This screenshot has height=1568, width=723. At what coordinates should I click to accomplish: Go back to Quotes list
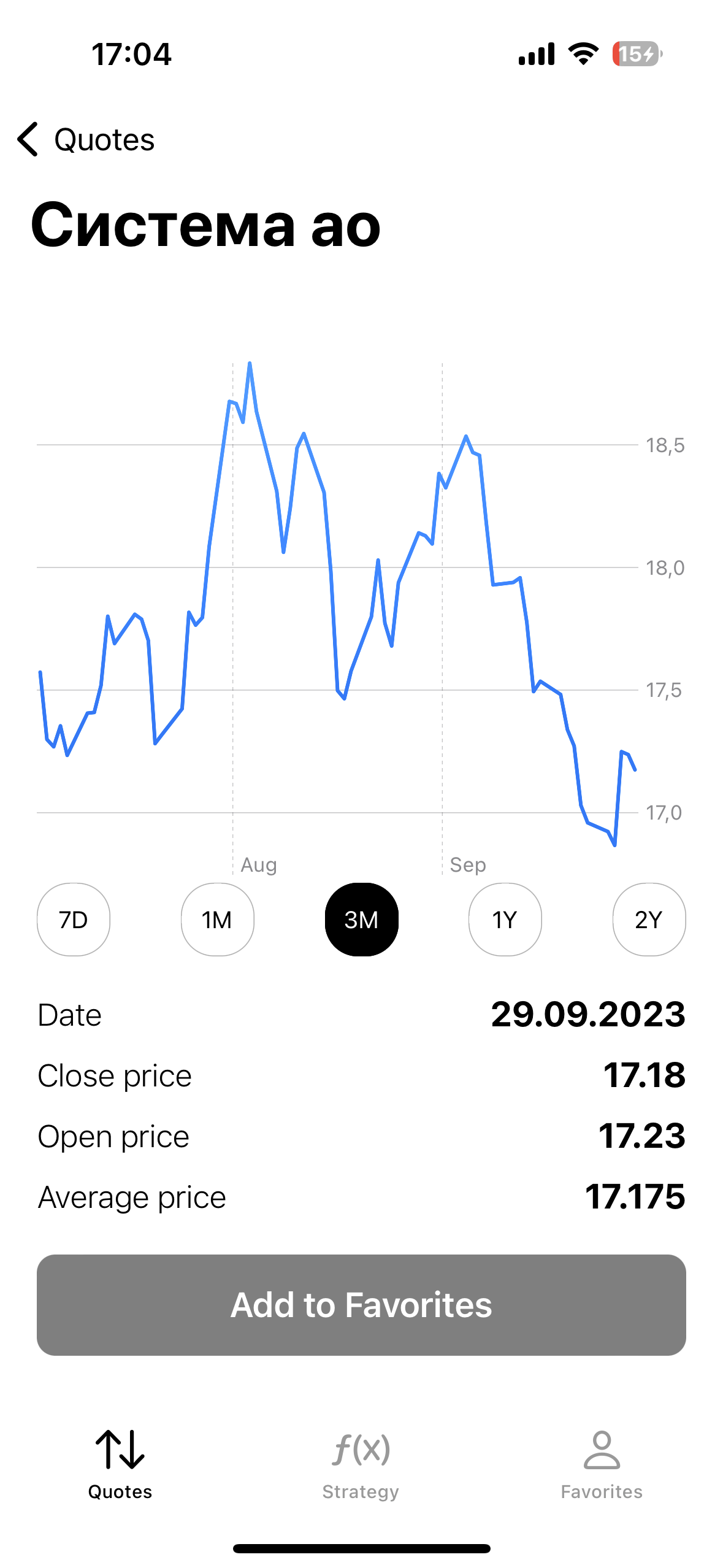click(x=86, y=140)
